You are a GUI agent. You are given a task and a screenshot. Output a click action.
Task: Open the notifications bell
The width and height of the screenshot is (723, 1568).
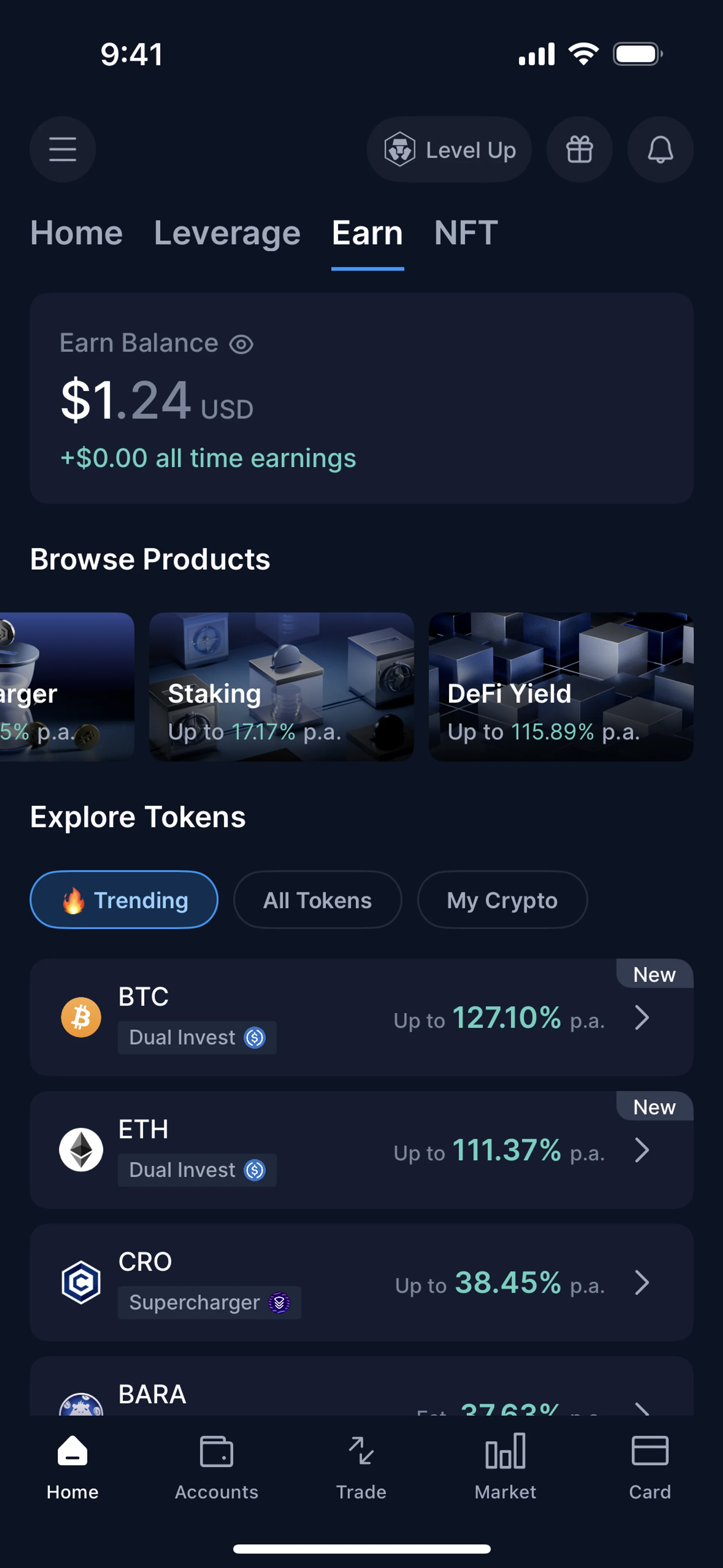click(660, 149)
